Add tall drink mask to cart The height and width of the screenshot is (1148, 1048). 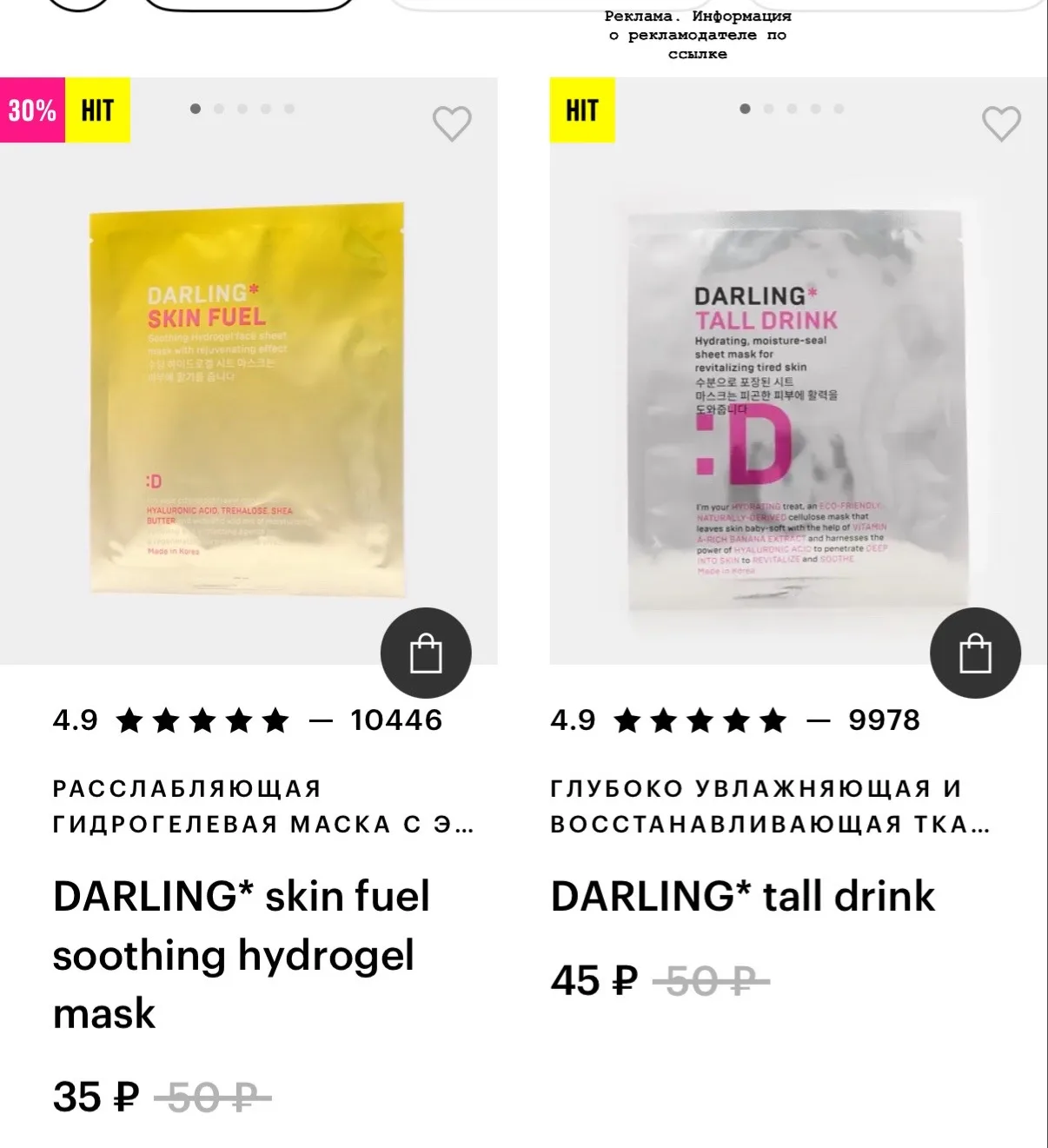pos(975,653)
